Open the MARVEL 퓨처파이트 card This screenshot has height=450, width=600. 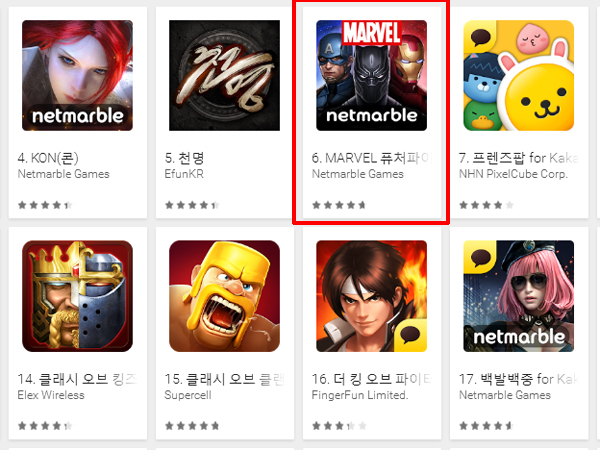point(371,76)
